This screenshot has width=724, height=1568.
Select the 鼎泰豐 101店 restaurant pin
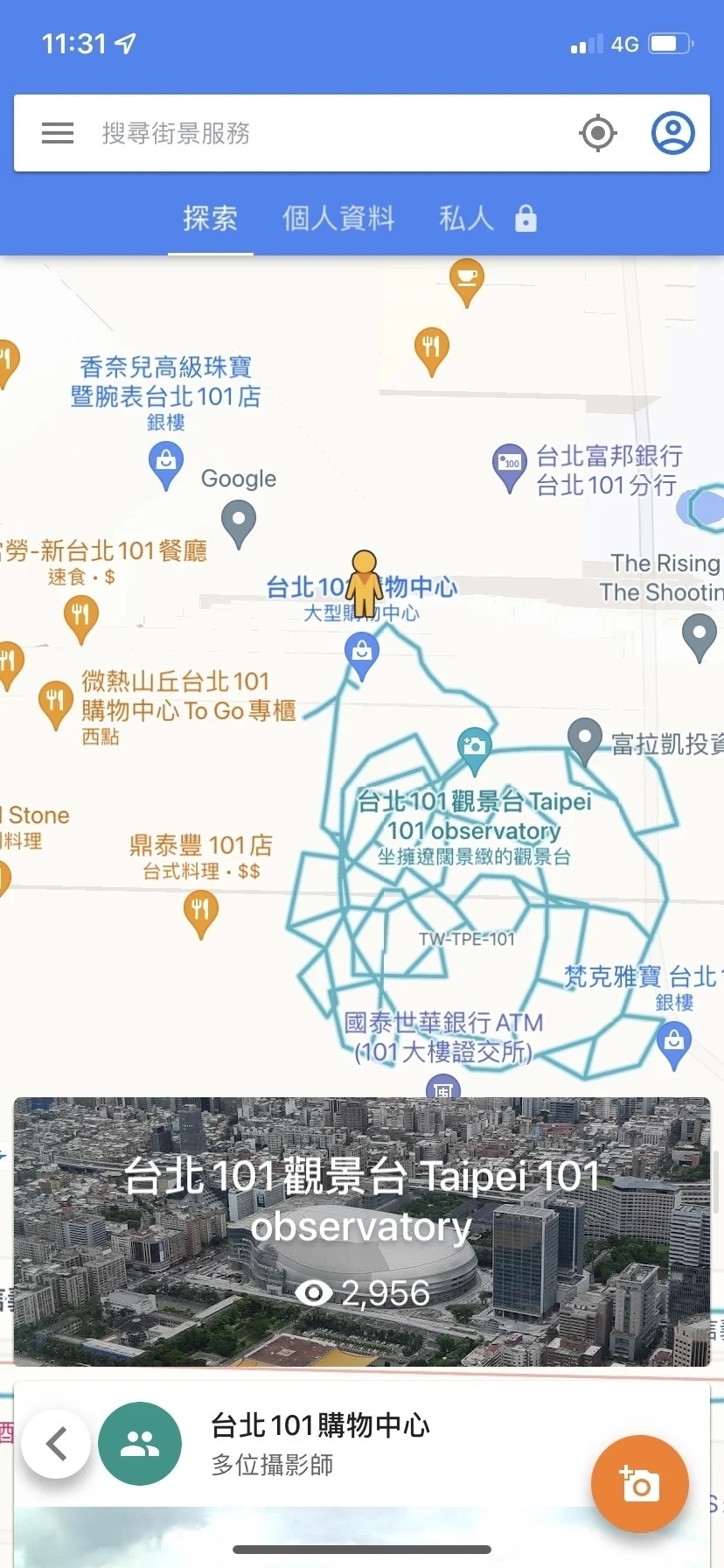(201, 912)
